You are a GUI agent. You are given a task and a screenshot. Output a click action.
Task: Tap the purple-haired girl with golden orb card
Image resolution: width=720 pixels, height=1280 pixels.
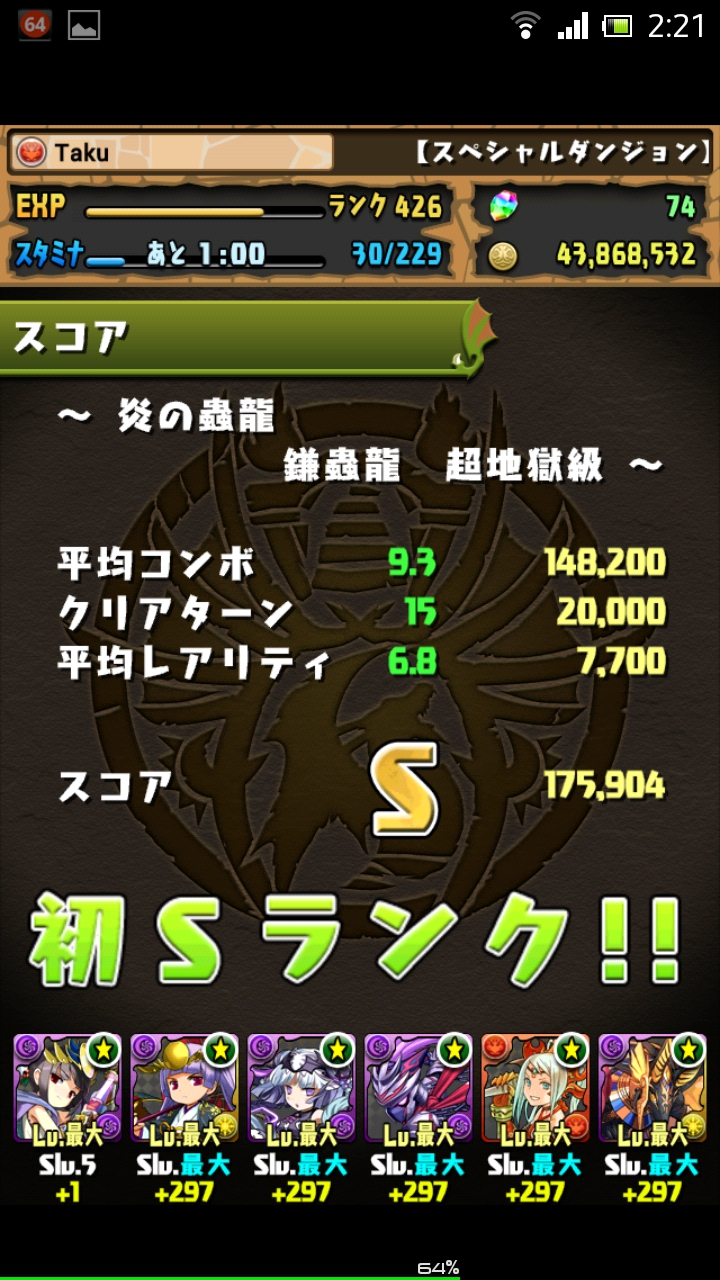(184, 1088)
